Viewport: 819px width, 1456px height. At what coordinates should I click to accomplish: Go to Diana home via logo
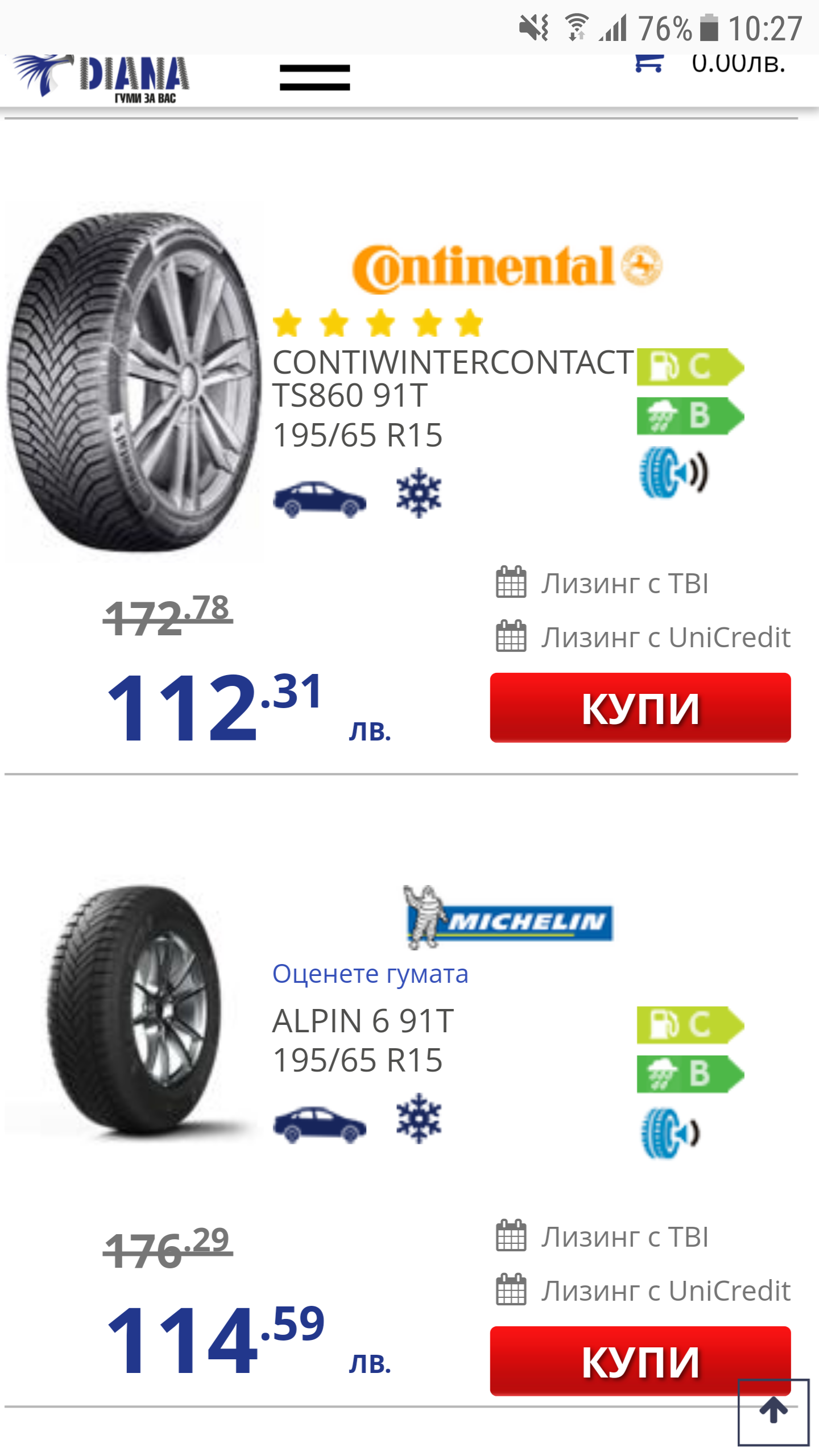102,77
